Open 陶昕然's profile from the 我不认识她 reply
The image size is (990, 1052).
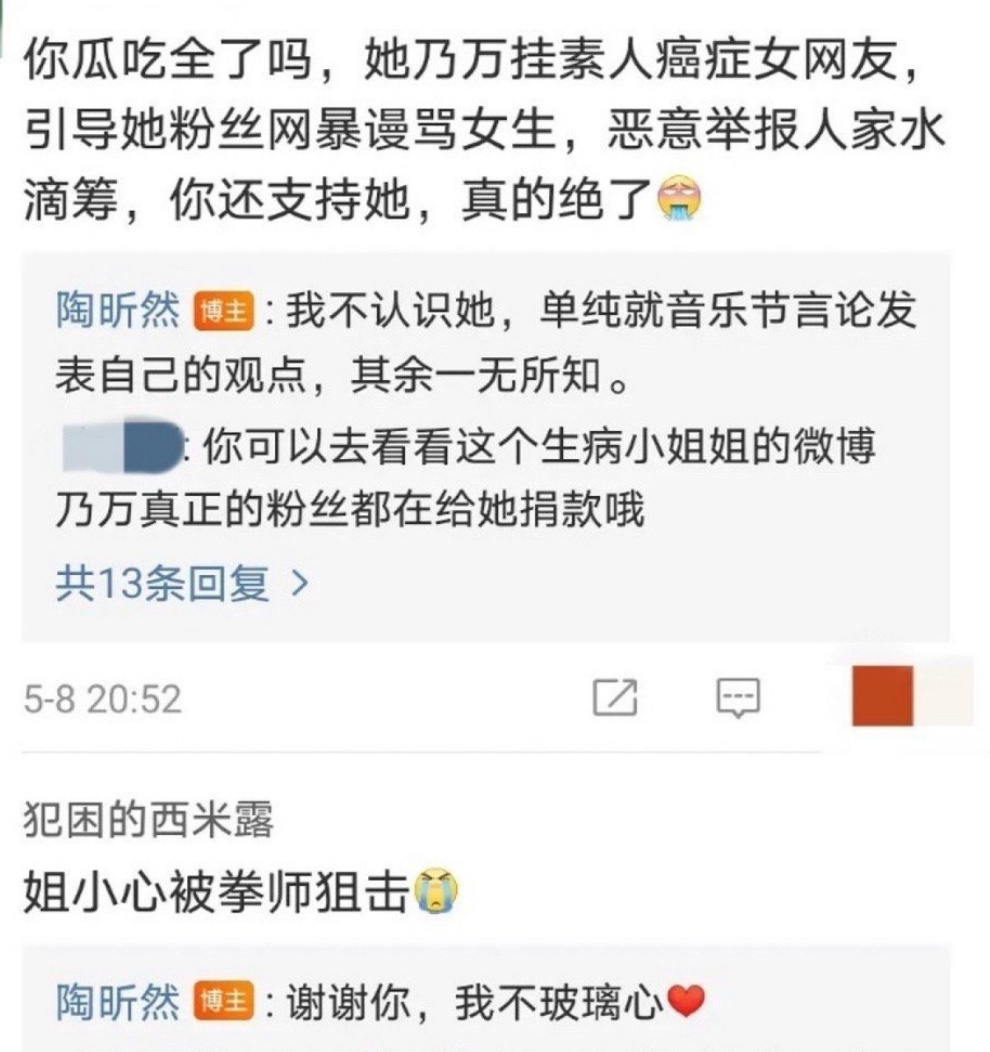[x=118, y=313]
